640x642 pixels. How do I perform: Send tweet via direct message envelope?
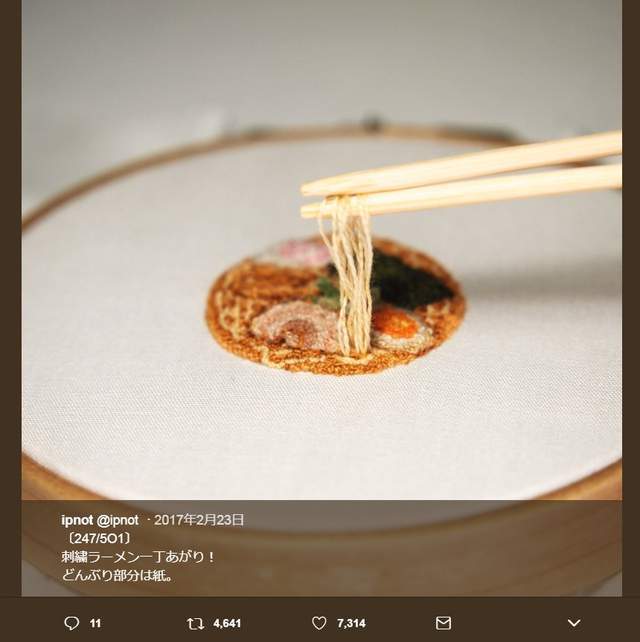coord(443,623)
